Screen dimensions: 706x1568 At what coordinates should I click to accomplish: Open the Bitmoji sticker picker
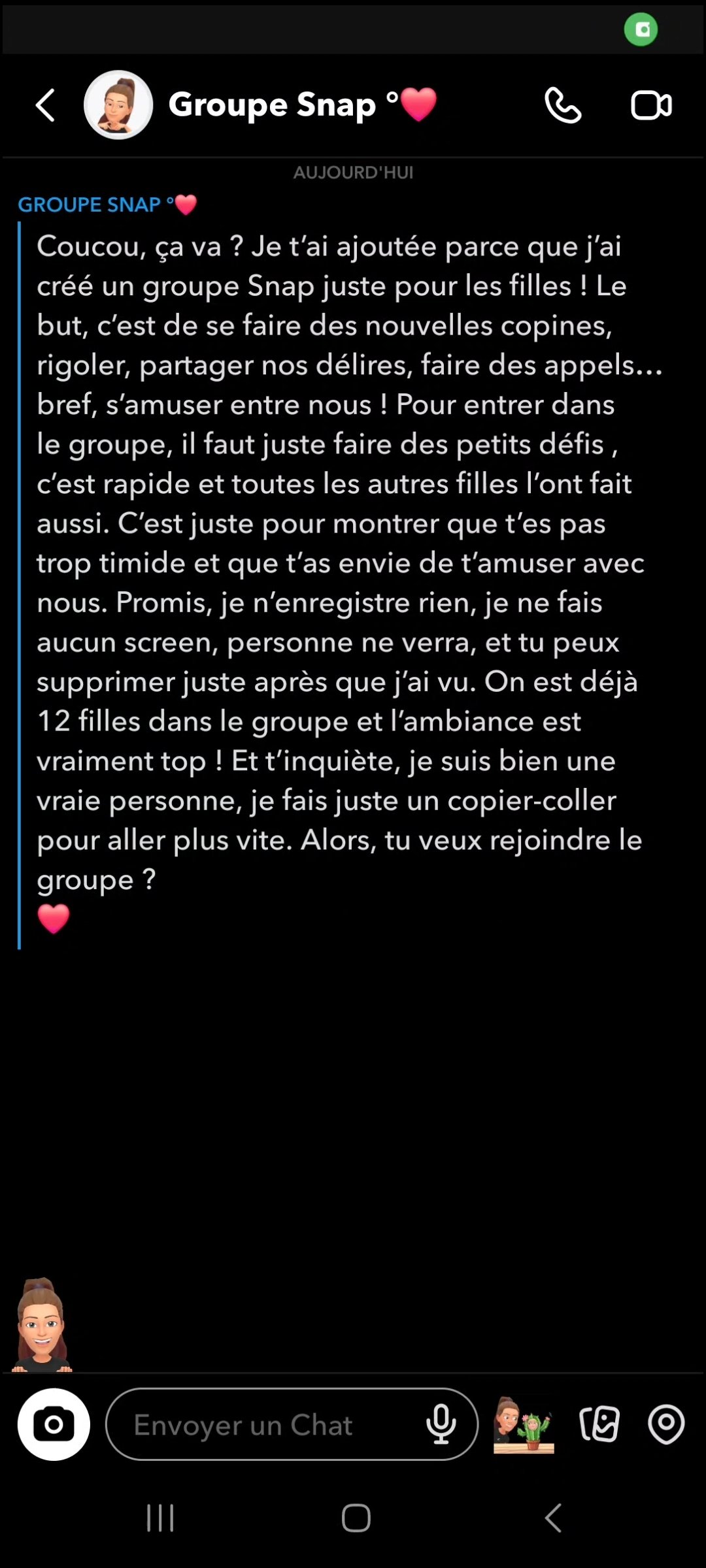click(524, 1424)
